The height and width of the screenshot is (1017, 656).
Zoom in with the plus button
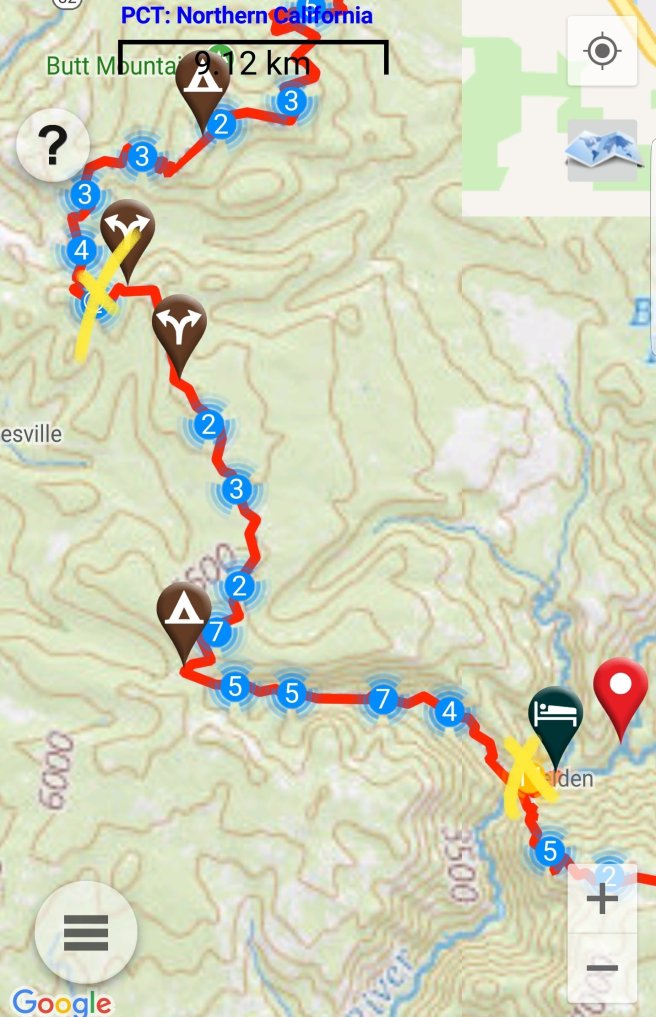[x=602, y=900]
